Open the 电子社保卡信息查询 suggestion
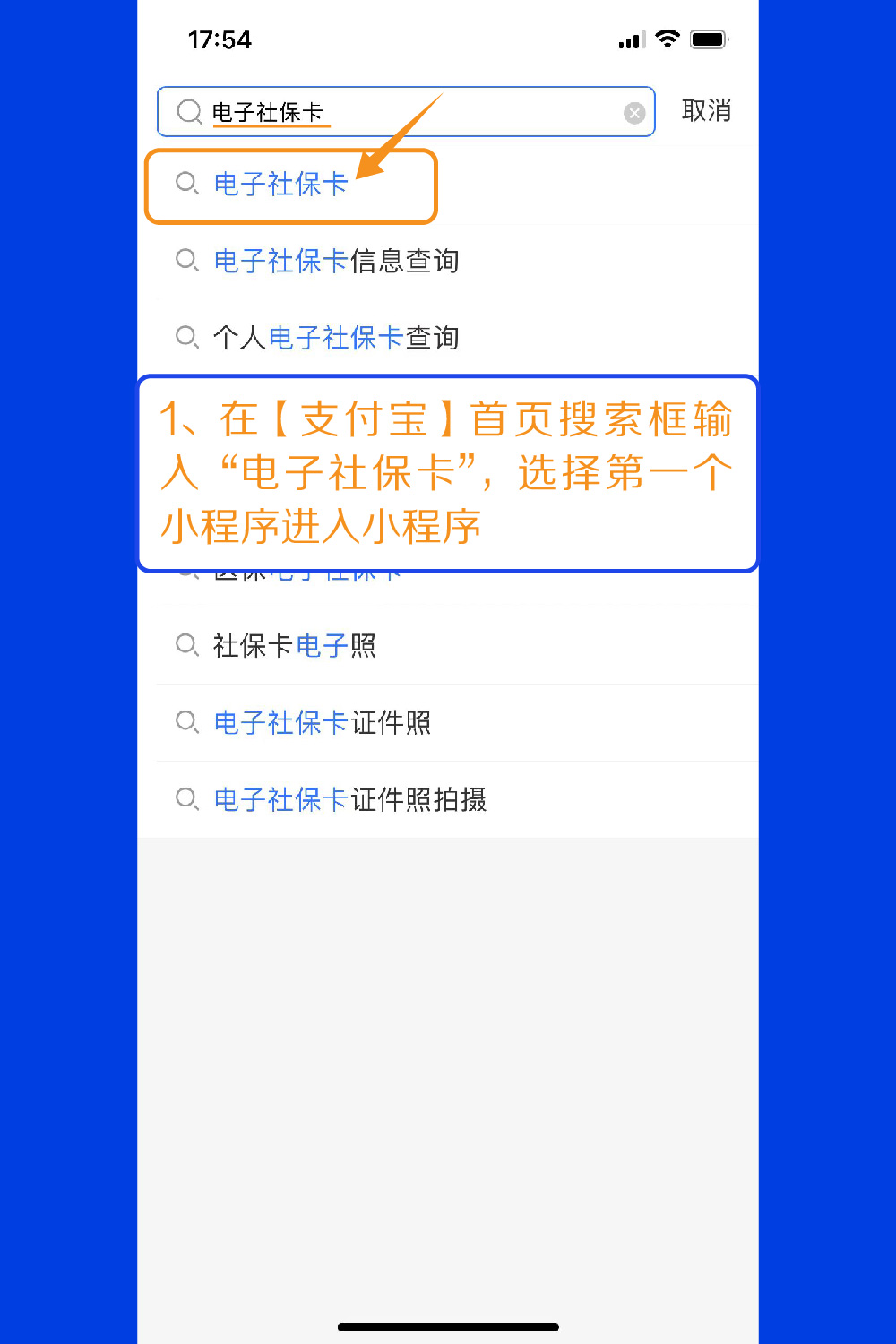This screenshot has height=1344, width=896. 336,262
